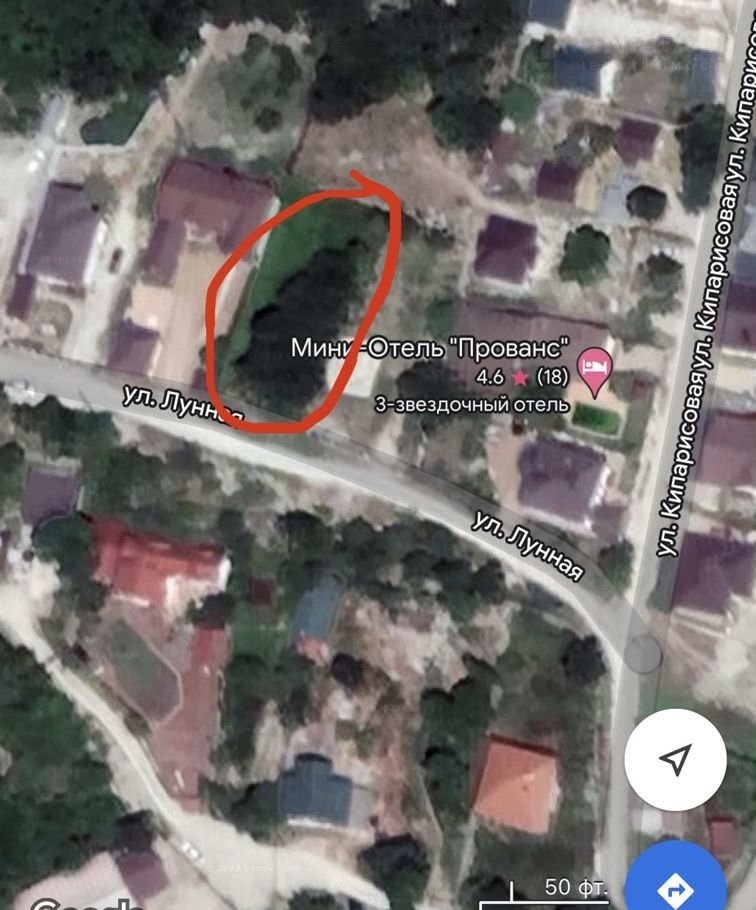The height and width of the screenshot is (910, 756).
Task: Open the Мини-Отель "Прованс" hotel marker
Action: click(596, 362)
